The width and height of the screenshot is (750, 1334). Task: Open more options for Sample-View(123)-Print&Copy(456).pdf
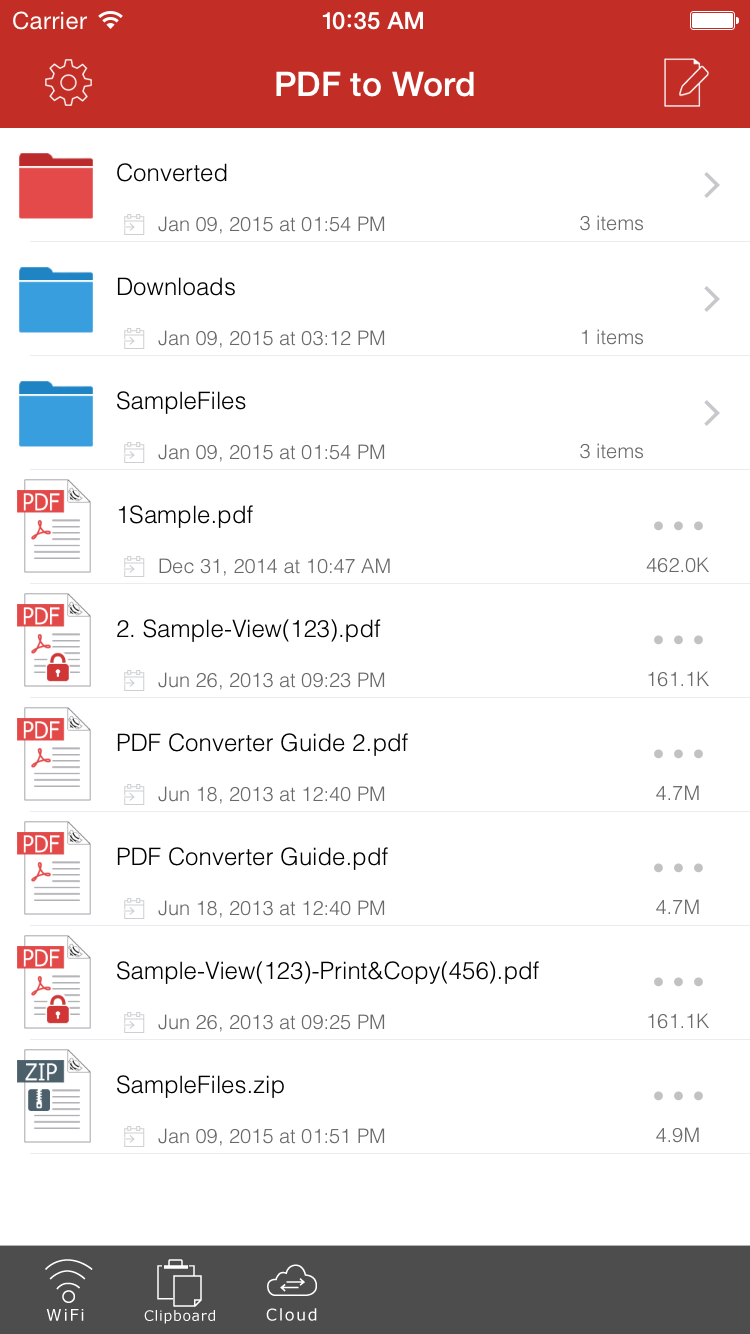pyautogui.click(x=678, y=982)
